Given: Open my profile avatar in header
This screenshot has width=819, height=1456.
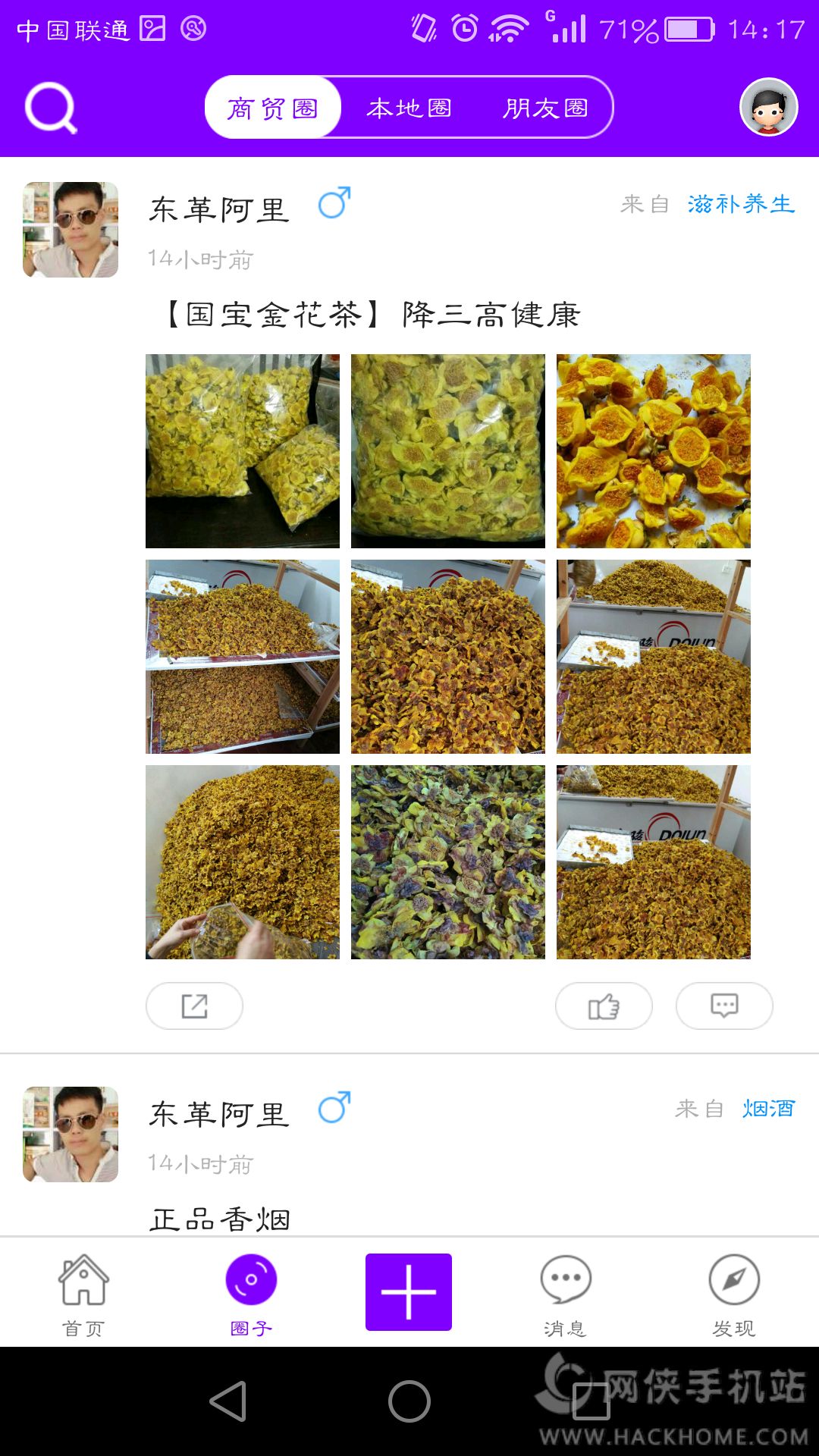Looking at the screenshot, I should [x=769, y=107].
